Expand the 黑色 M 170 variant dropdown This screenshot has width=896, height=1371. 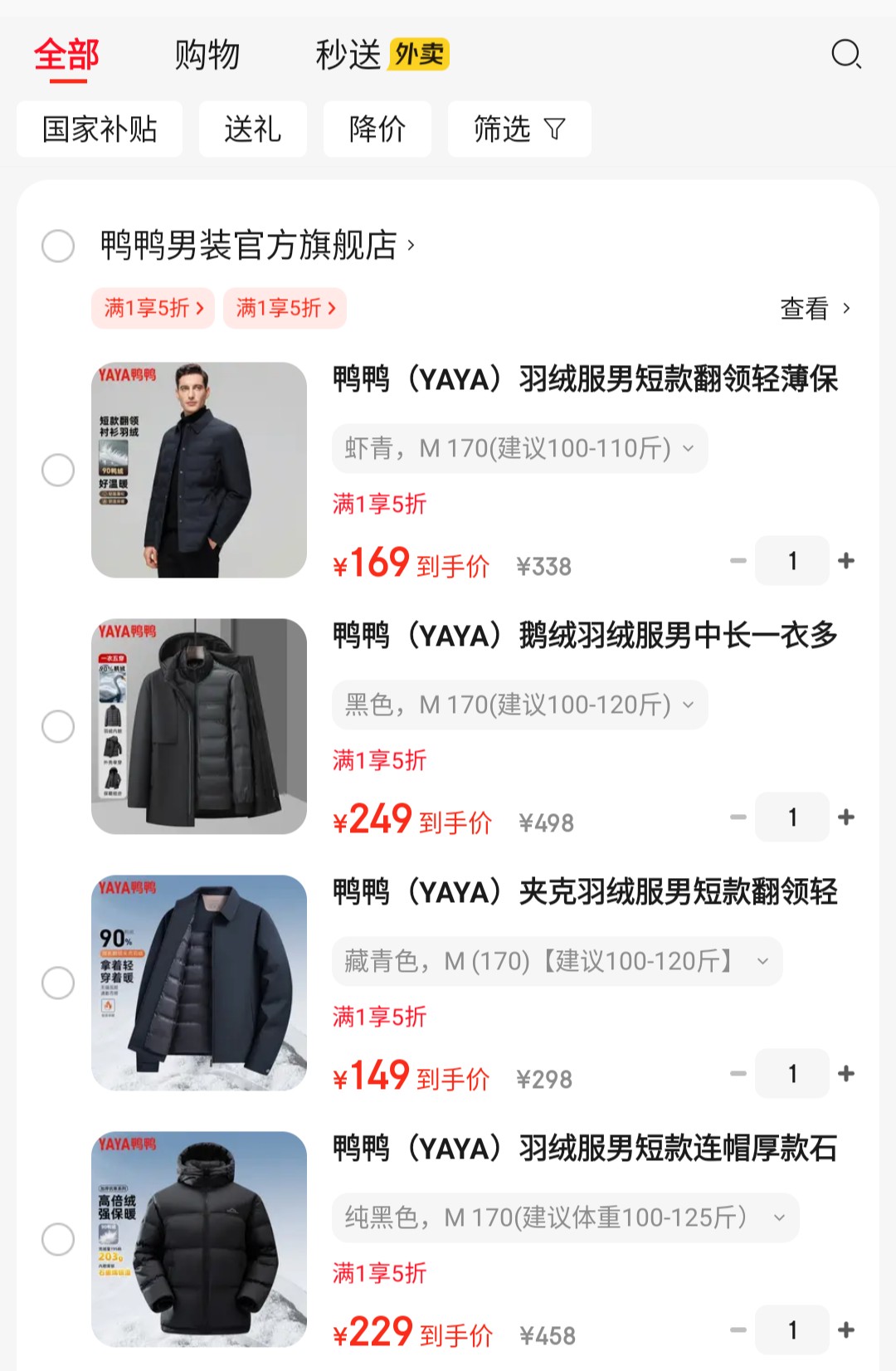pos(519,705)
